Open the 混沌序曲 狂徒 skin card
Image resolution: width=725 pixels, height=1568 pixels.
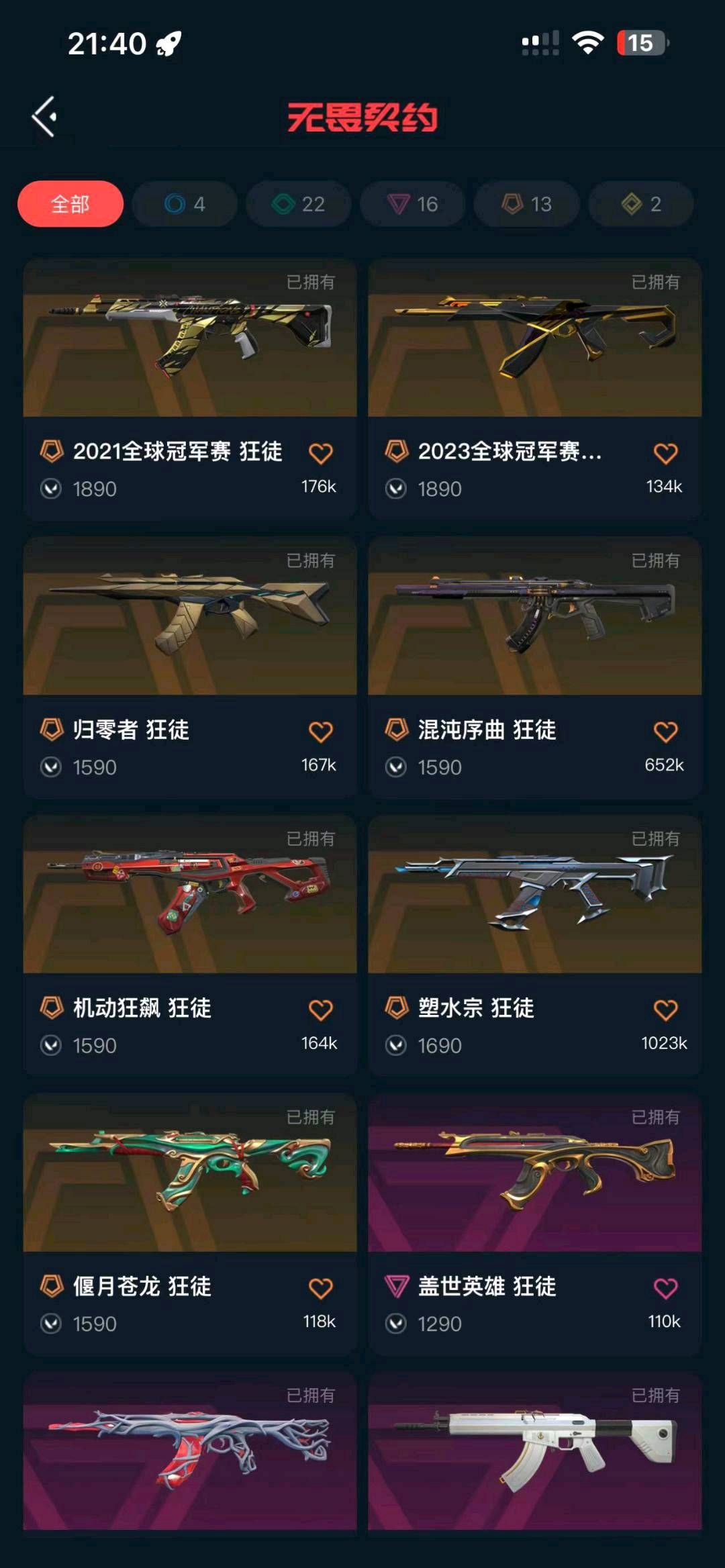(x=534, y=616)
